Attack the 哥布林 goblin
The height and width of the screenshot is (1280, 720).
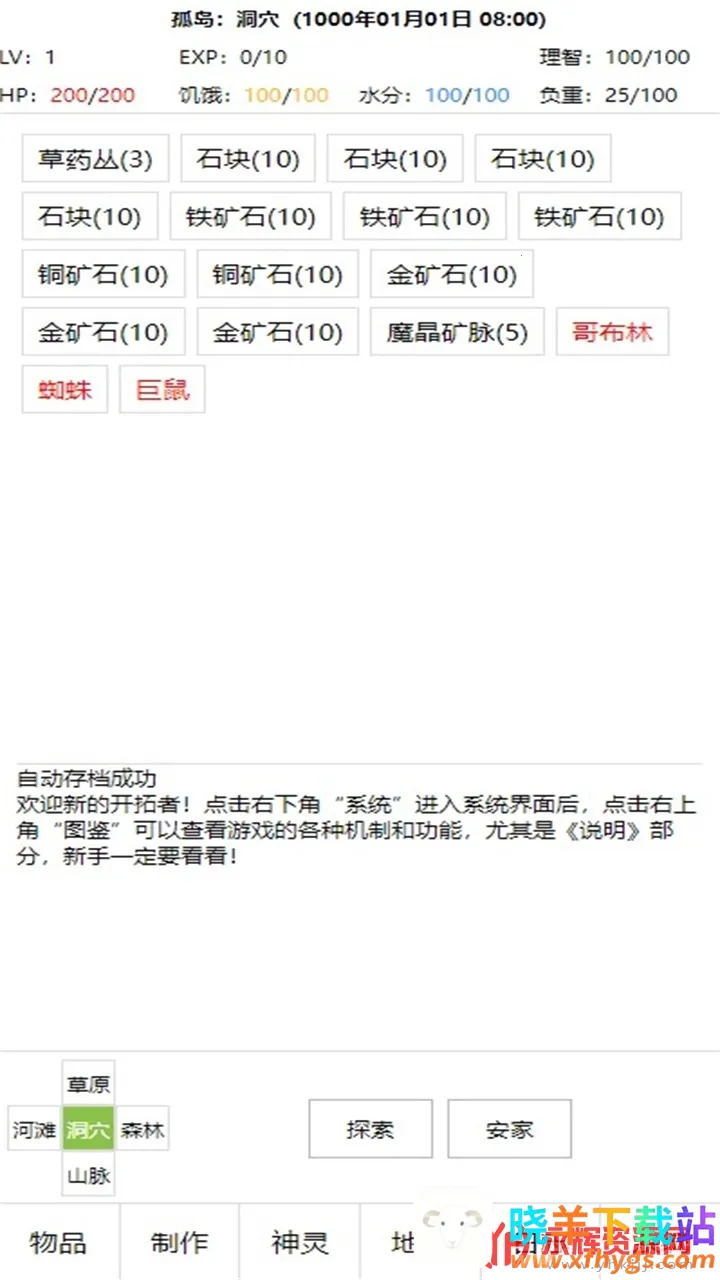(x=612, y=332)
